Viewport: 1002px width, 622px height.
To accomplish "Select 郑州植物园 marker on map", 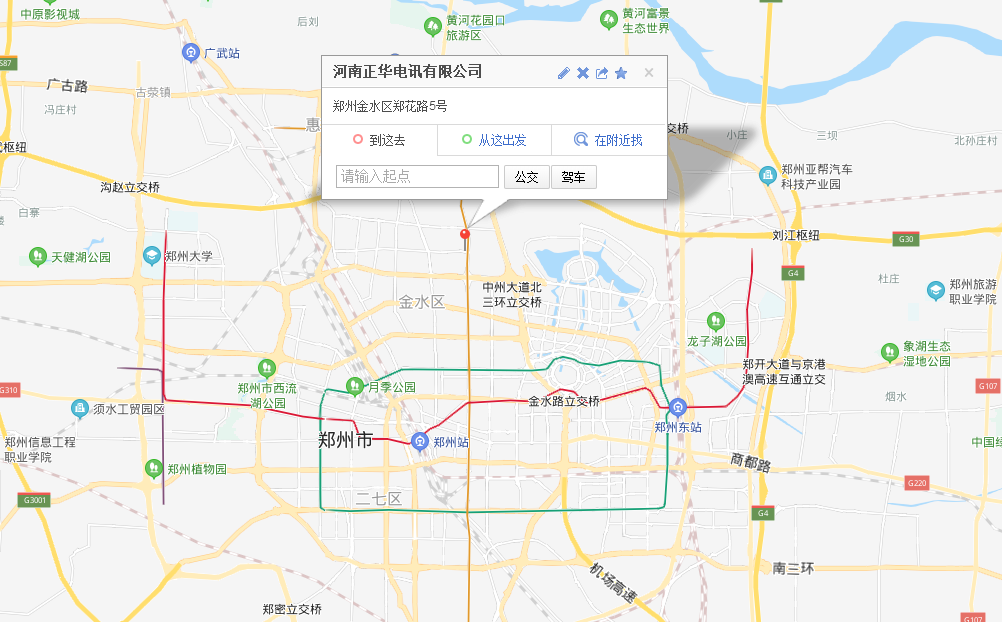I will [x=153, y=468].
